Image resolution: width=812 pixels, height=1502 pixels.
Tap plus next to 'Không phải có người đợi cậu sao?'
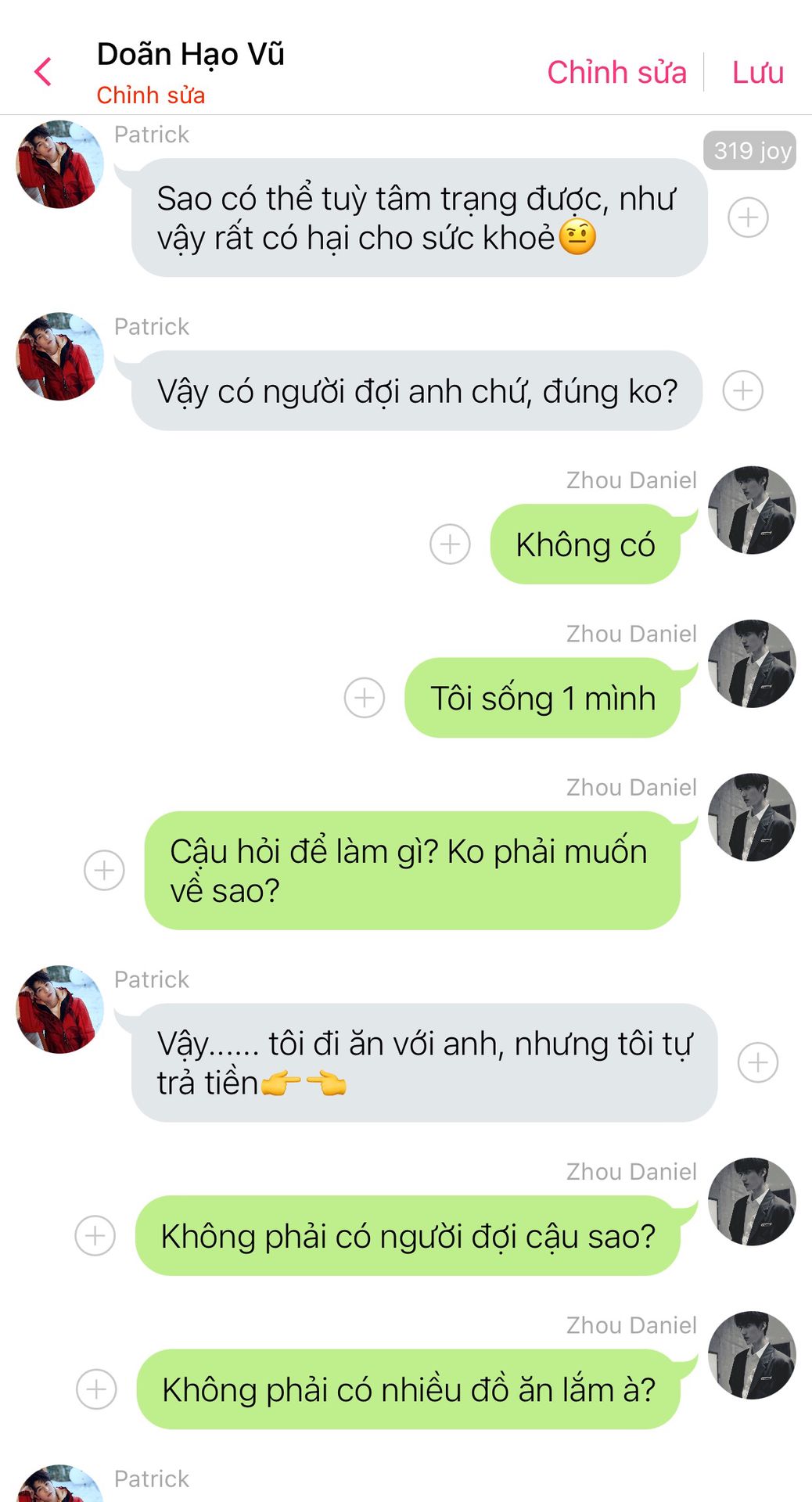95,1235
